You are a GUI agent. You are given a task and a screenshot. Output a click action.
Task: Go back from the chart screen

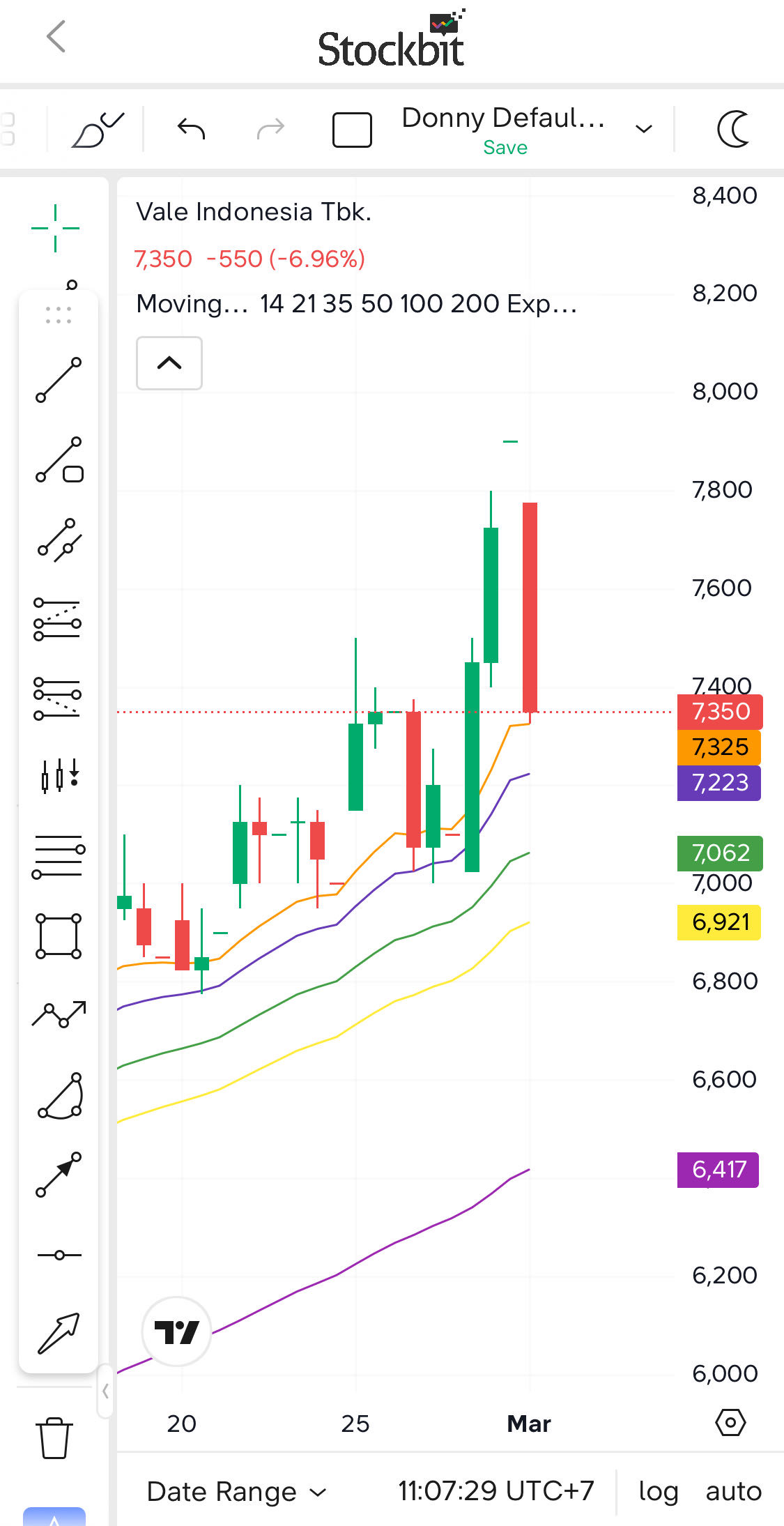click(56, 37)
